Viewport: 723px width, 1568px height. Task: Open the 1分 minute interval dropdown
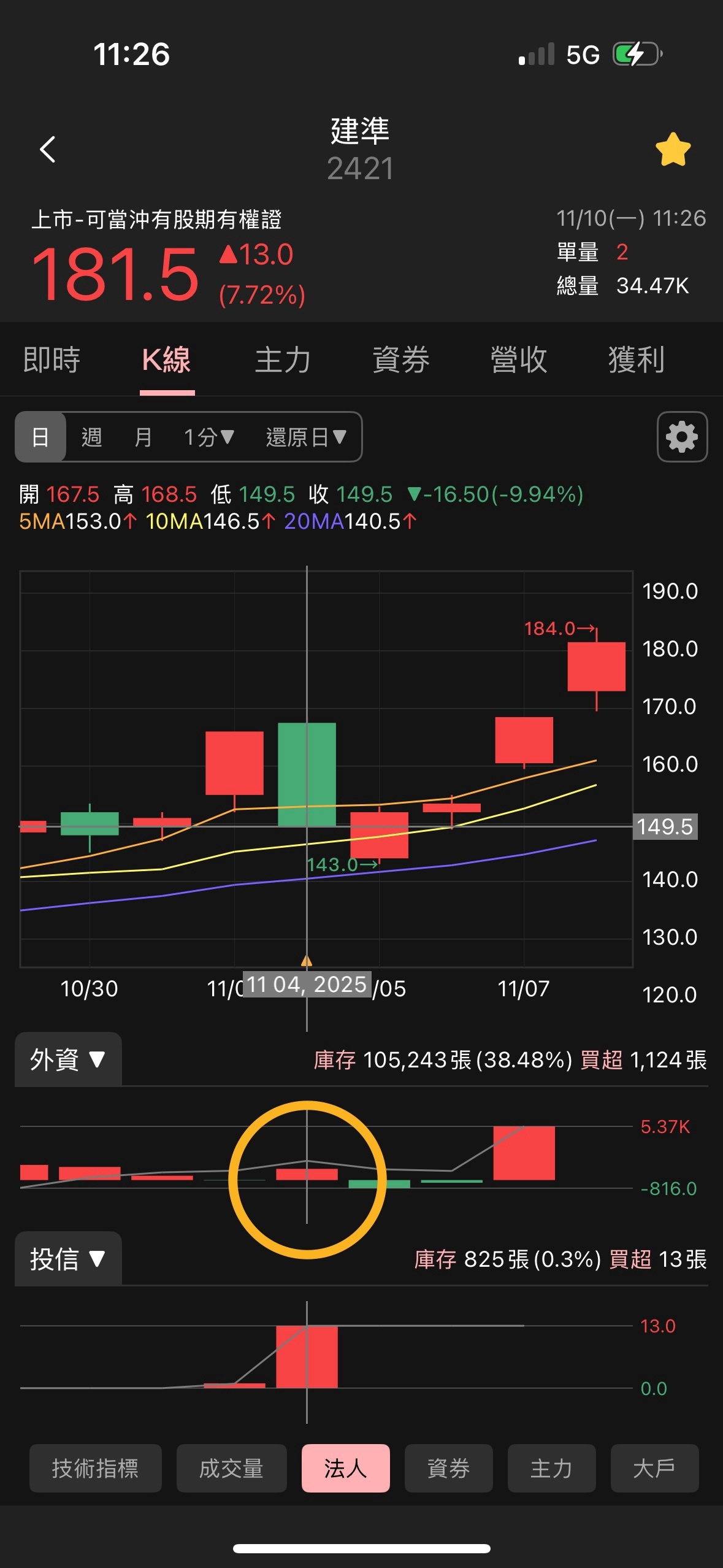[207, 436]
